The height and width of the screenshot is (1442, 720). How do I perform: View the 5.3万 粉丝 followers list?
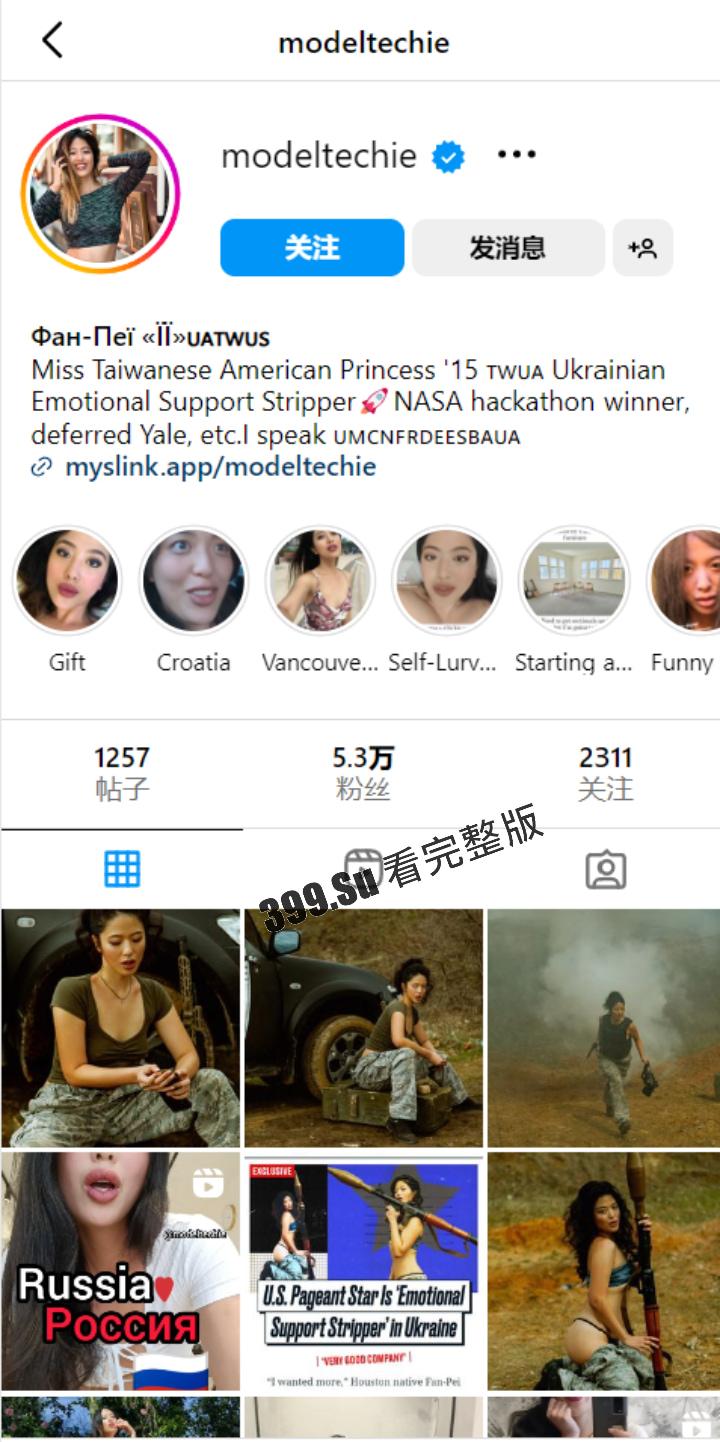click(x=362, y=773)
